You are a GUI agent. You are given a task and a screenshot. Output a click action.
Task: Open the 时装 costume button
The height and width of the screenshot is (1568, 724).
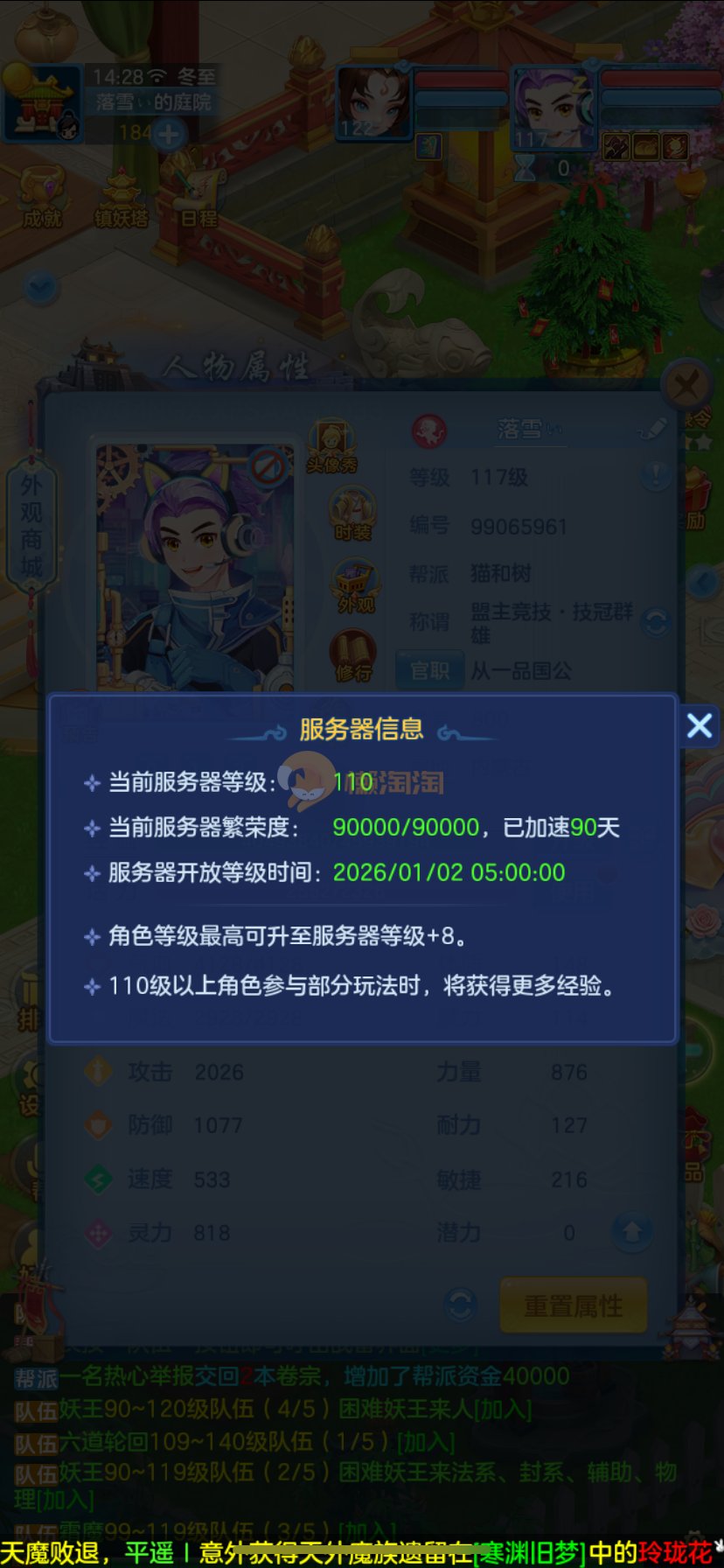(x=352, y=514)
